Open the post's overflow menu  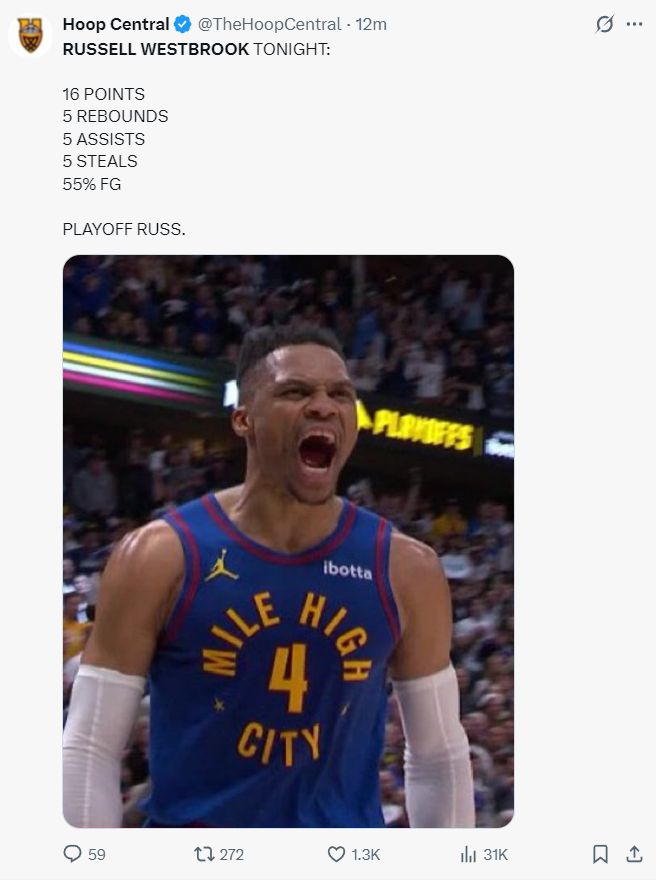(634, 24)
